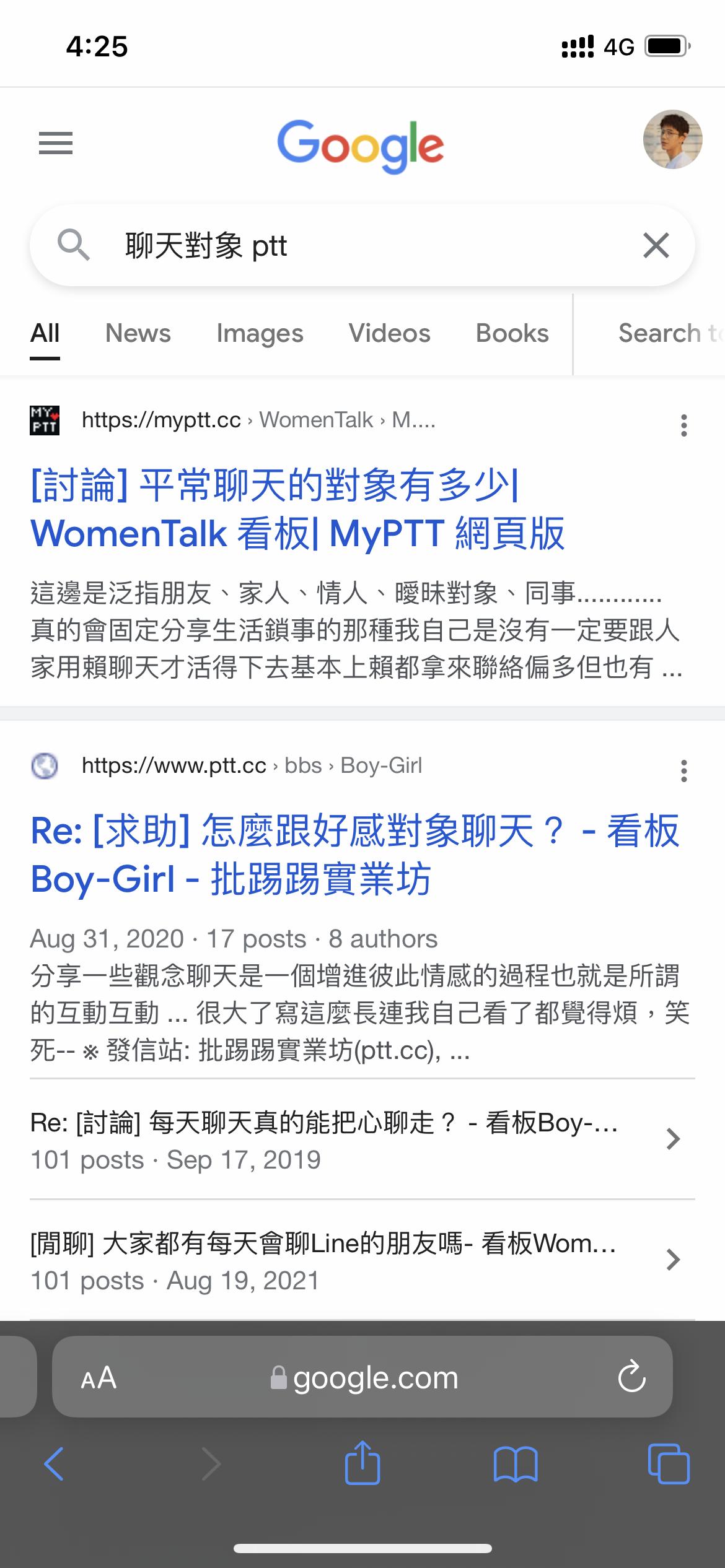Share this page from the Safari toolbar

pos(362,1463)
